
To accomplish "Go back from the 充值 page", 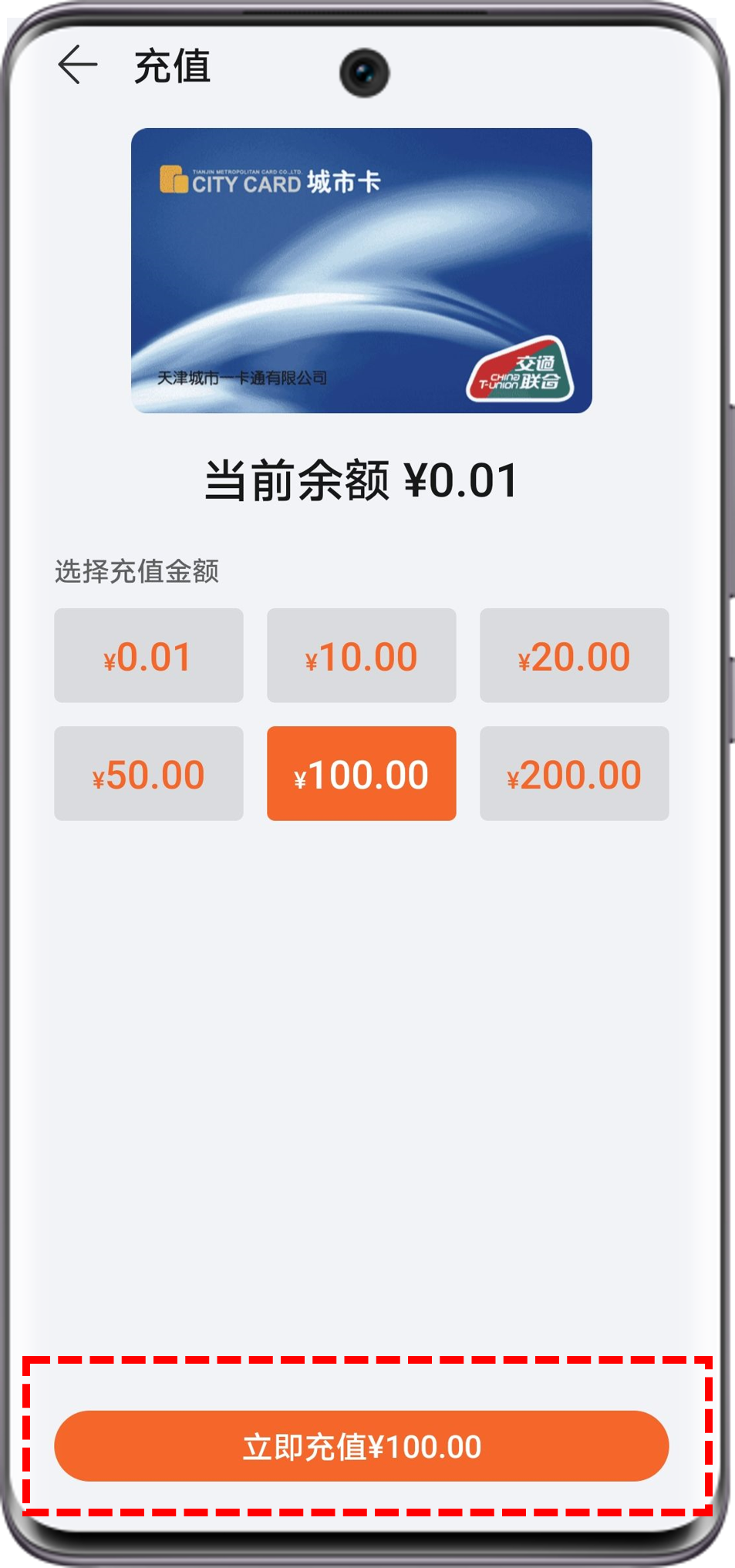I will pos(77,65).
